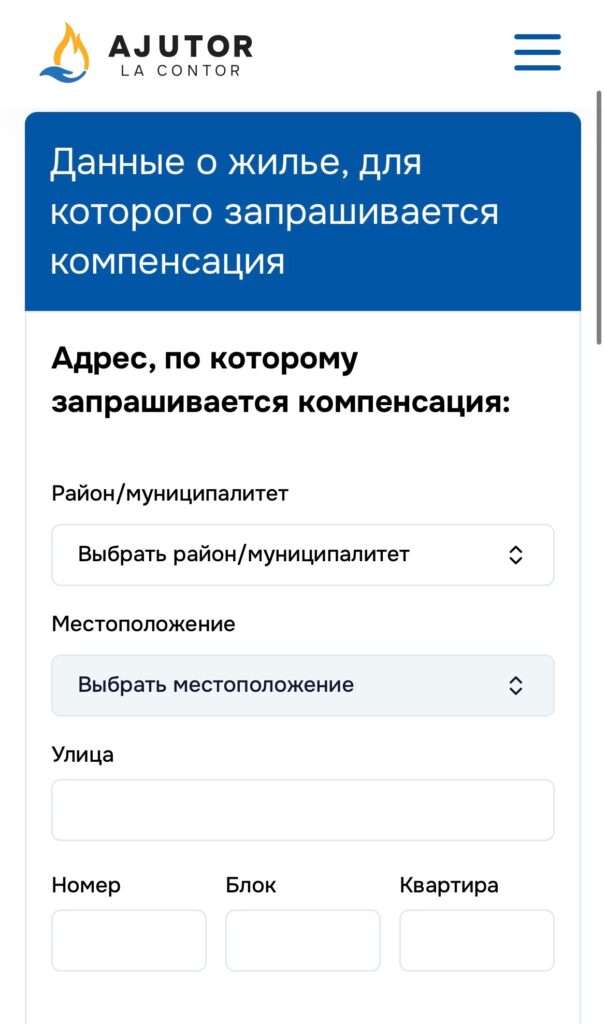Expand the Местоположение dropdown

pos(302,685)
